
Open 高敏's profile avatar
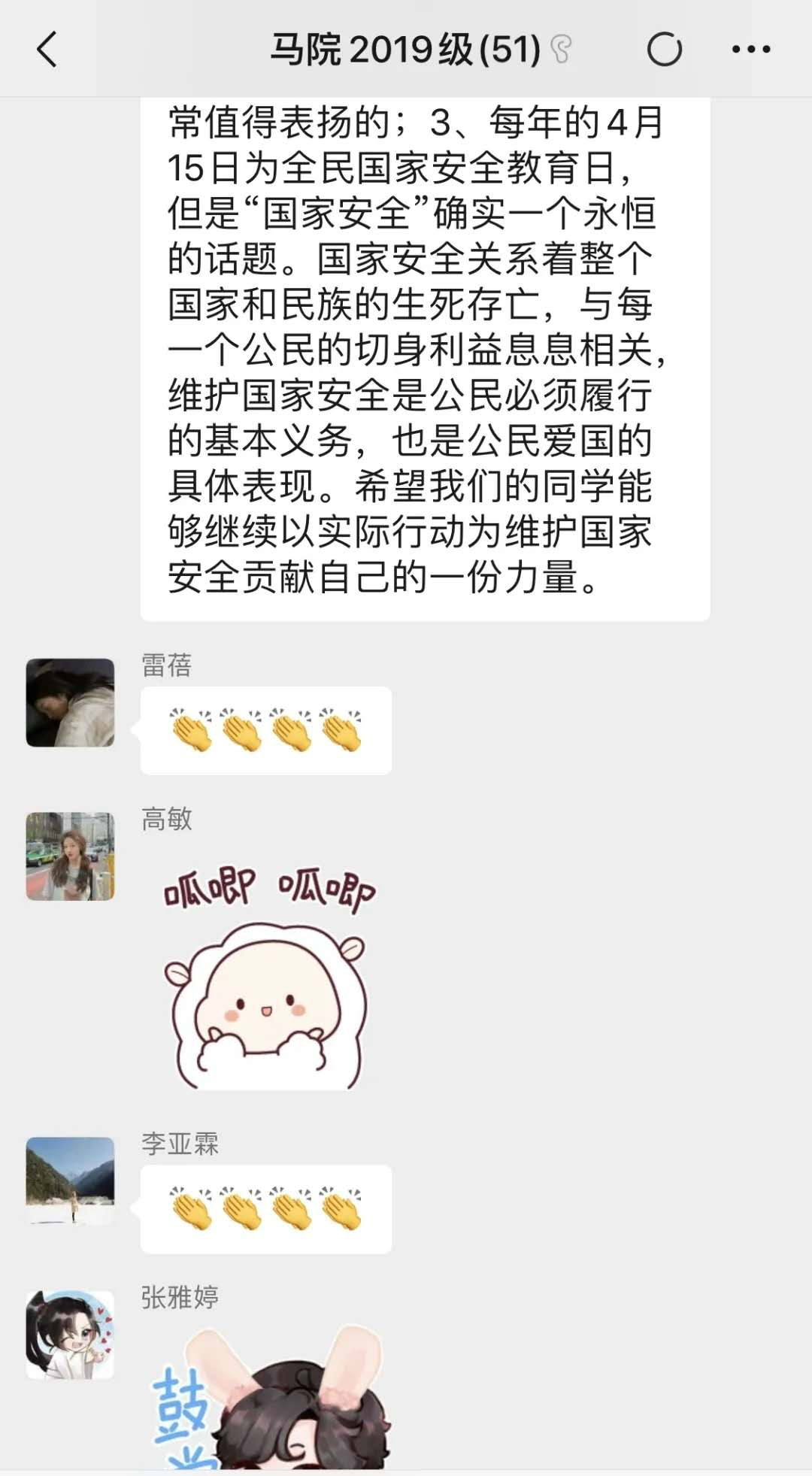[x=70, y=856]
